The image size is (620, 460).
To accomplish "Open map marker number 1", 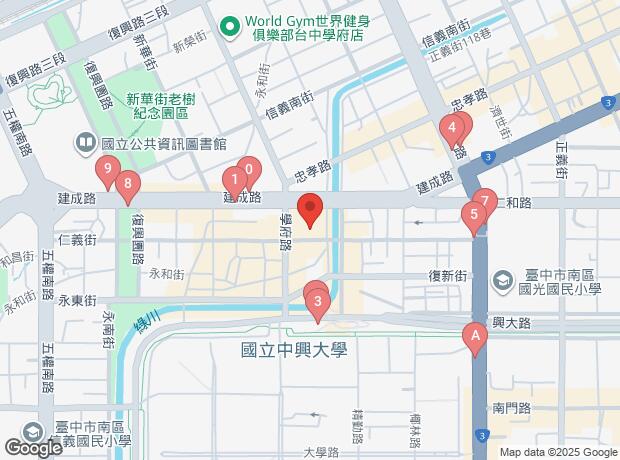I will pyautogui.click(x=234, y=180).
